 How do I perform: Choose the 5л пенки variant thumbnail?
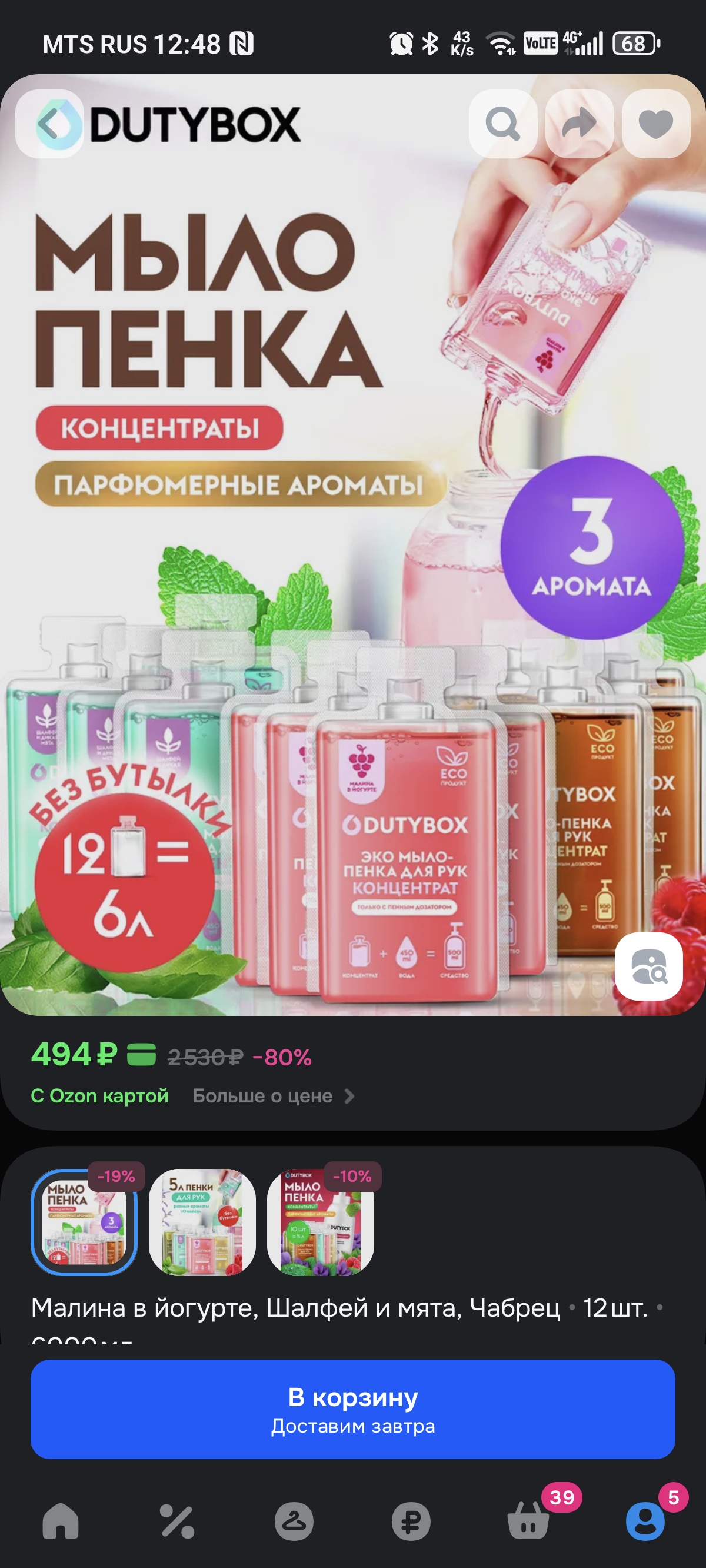[x=202, y=1222]
